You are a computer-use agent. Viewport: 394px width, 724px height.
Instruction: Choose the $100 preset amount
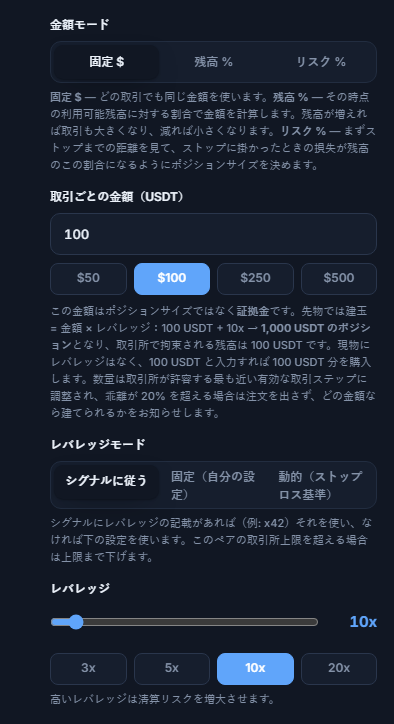[172, 279]
